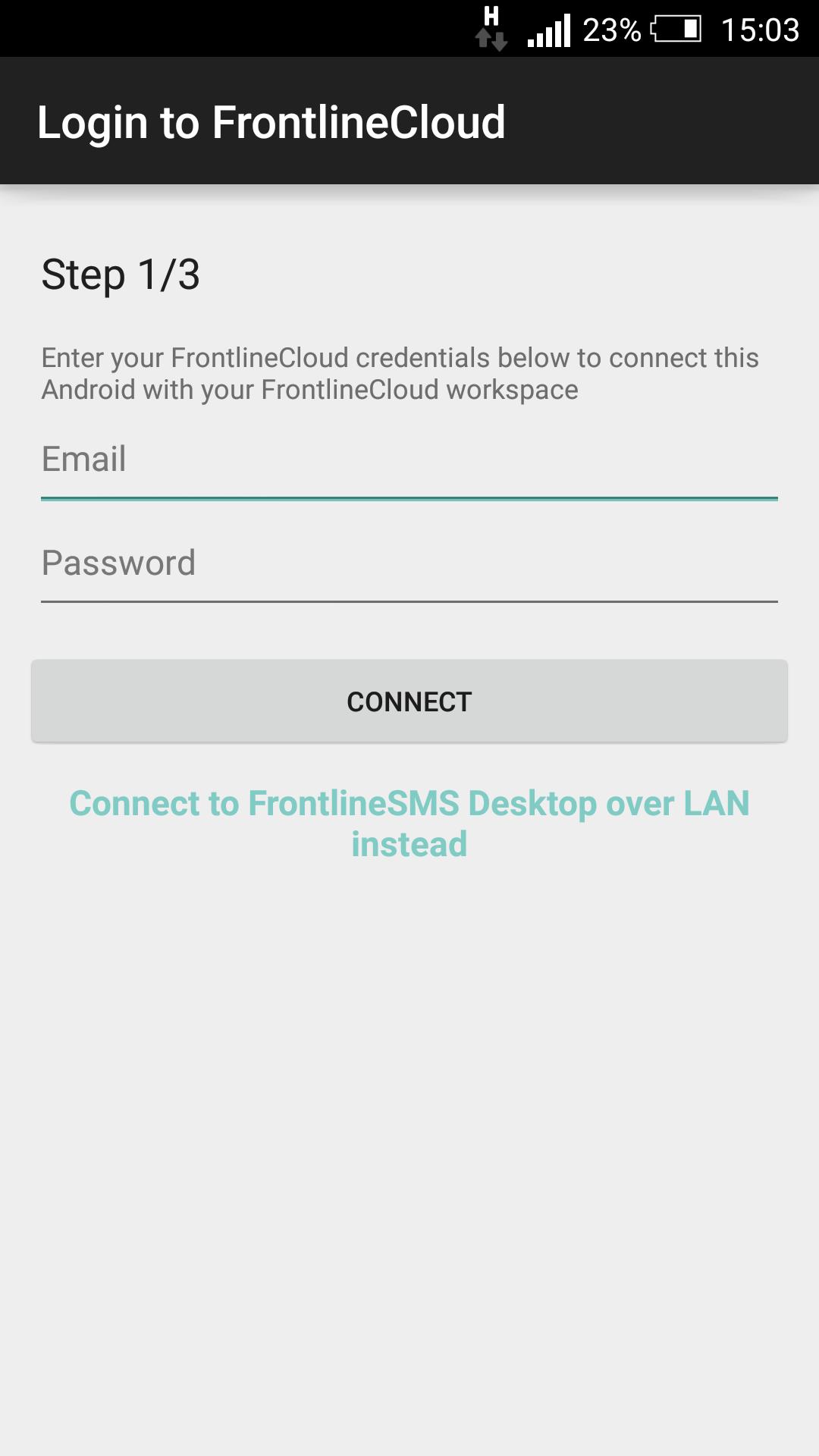Viewport: 819px width, 1456px height.
Task: Click the word CONNECT on the button
Action: point(409,701)
